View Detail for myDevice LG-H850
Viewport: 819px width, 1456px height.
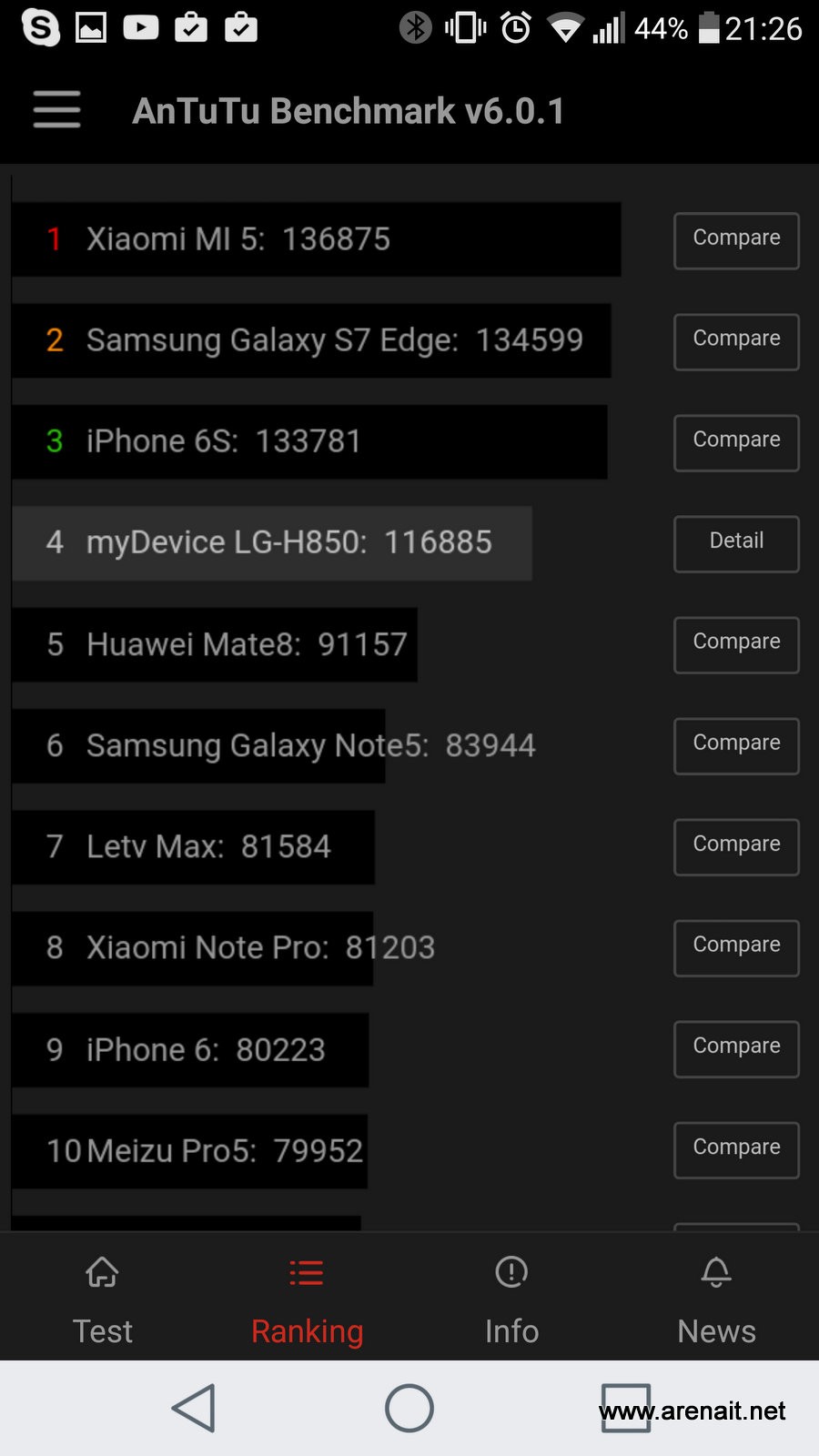(x=736, y=543)
